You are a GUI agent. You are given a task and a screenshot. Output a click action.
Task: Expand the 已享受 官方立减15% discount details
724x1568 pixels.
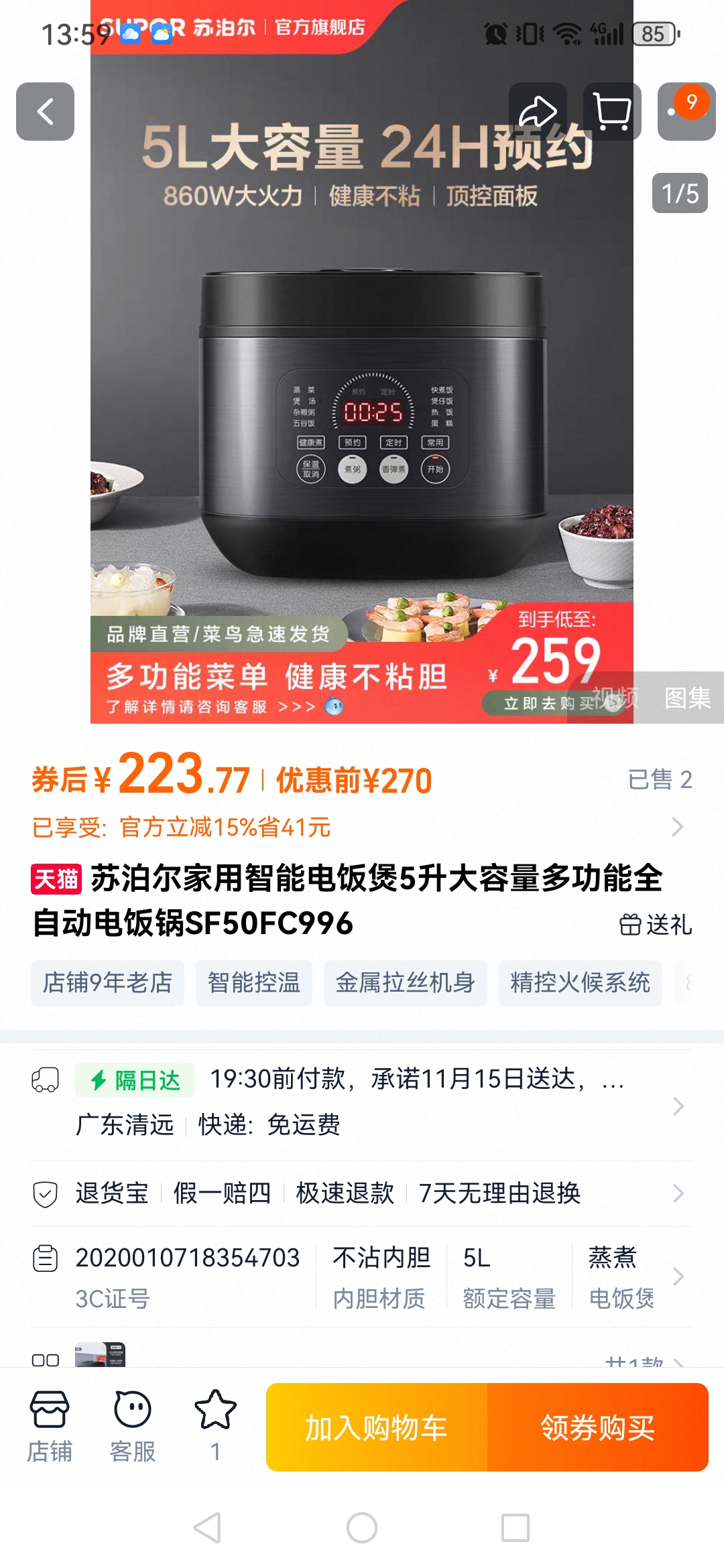click(362, 828)
